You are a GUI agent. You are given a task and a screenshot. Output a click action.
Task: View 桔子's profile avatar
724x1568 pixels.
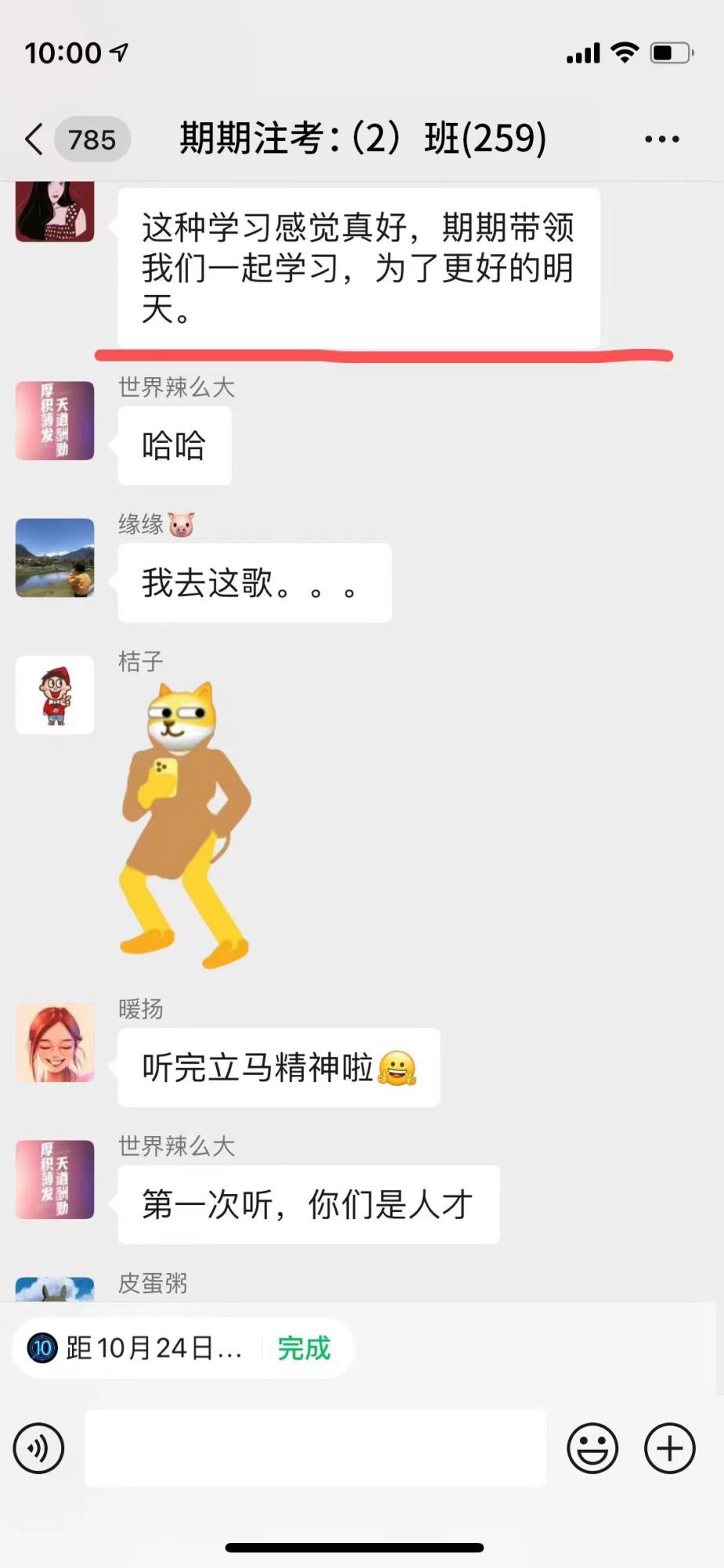pyautogui.click(x=55, y=695)
